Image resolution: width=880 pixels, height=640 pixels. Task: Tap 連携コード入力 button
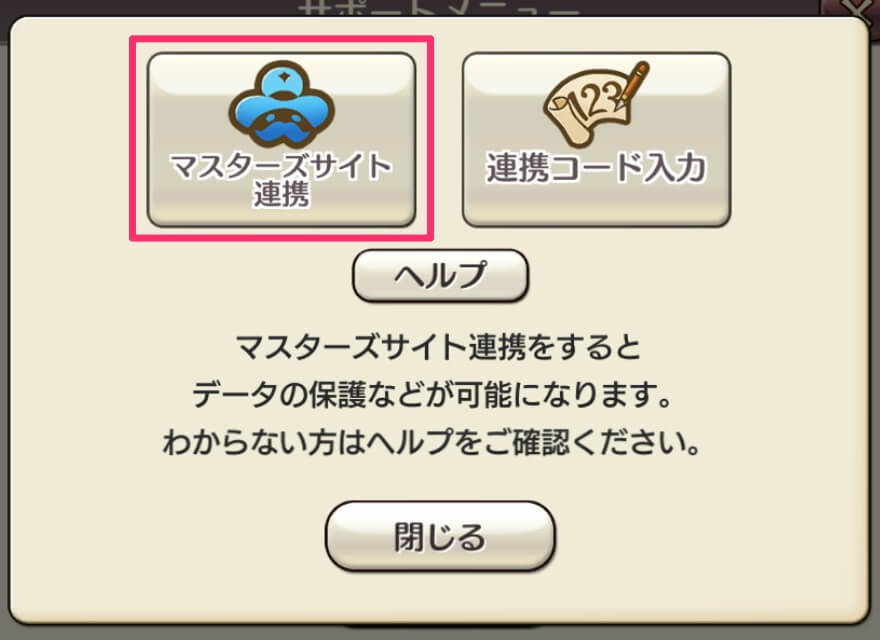point(596,140)
